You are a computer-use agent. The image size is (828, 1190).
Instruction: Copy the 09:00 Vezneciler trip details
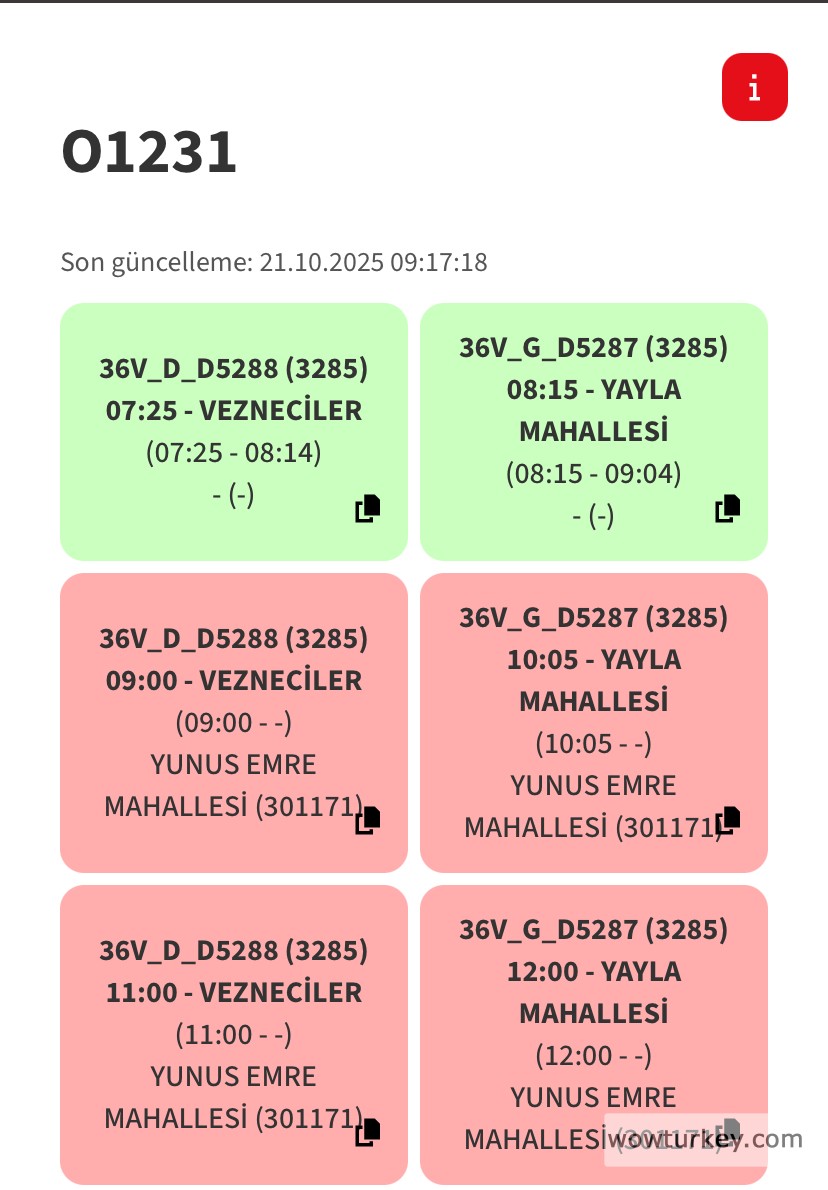tap(368, 821)
